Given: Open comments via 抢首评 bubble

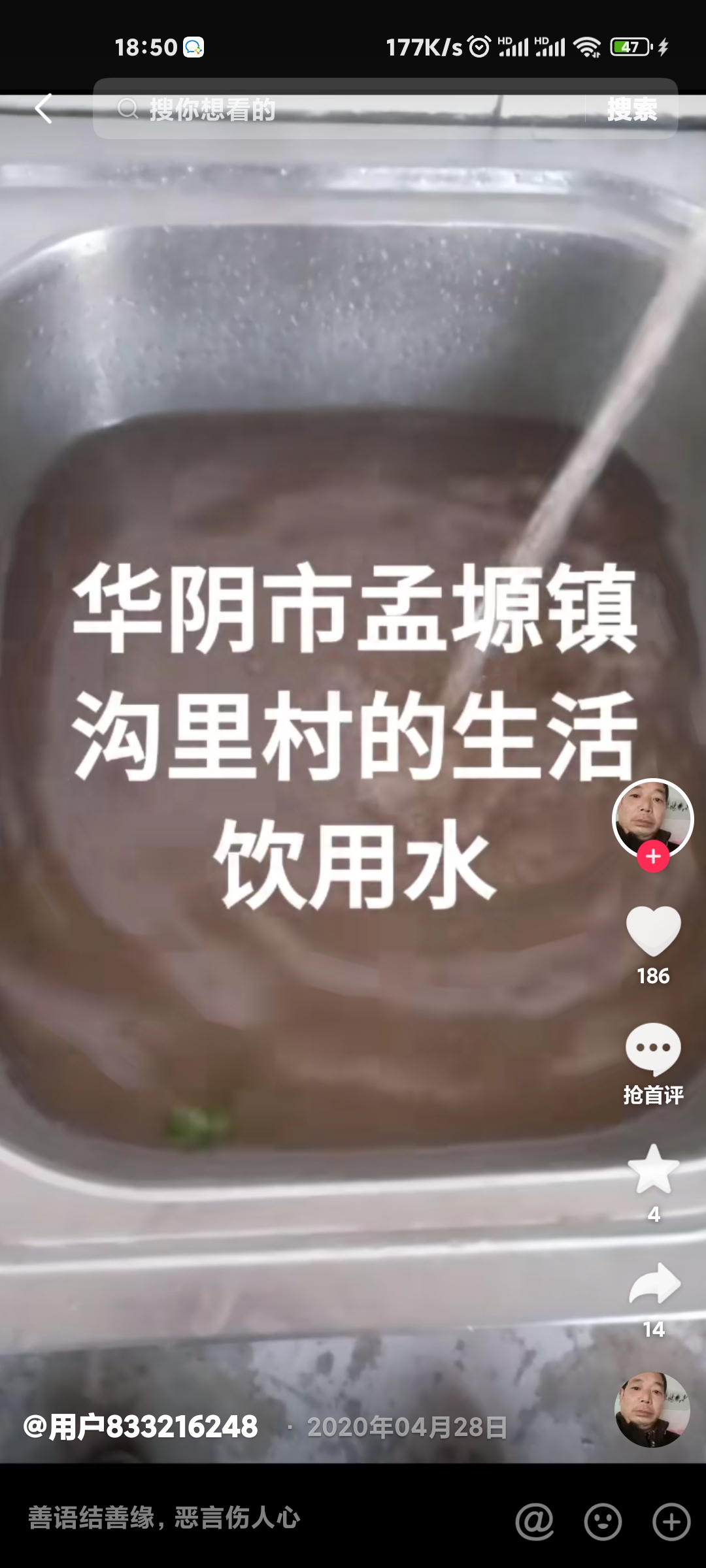Looking at the screenshot, I should point(653,1050).
